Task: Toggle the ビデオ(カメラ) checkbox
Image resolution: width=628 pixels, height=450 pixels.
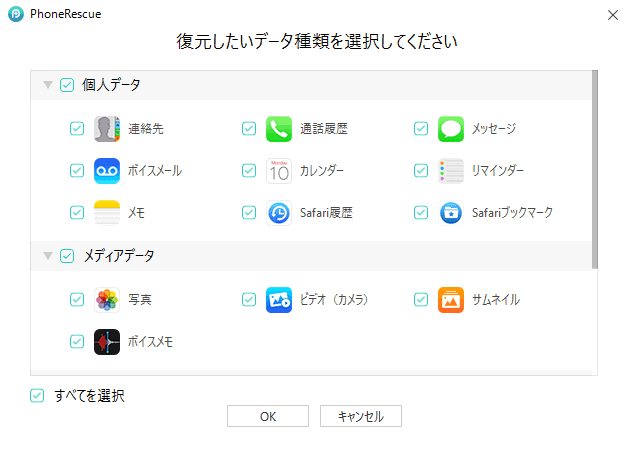Action: pos(249,299)
